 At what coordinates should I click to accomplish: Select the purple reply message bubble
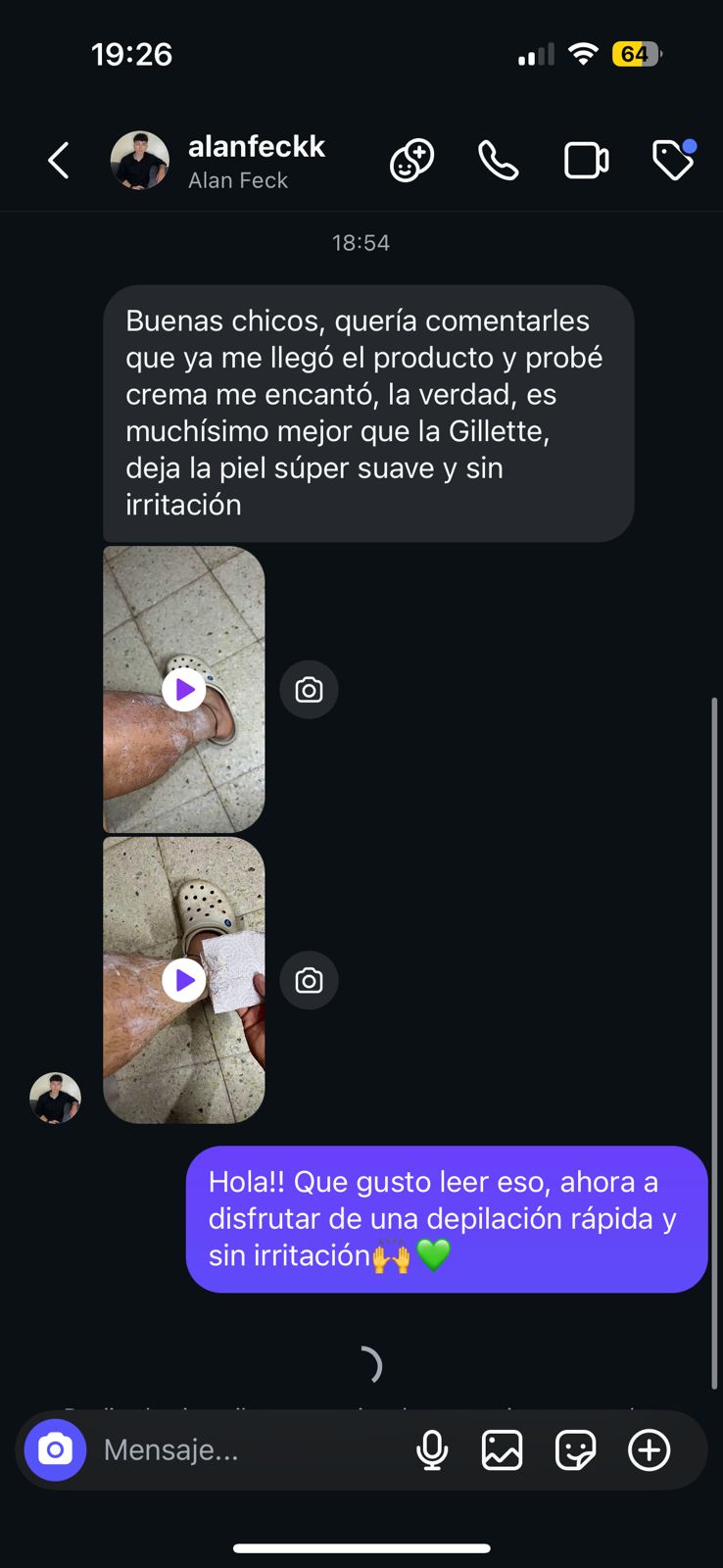(447, 1218)
